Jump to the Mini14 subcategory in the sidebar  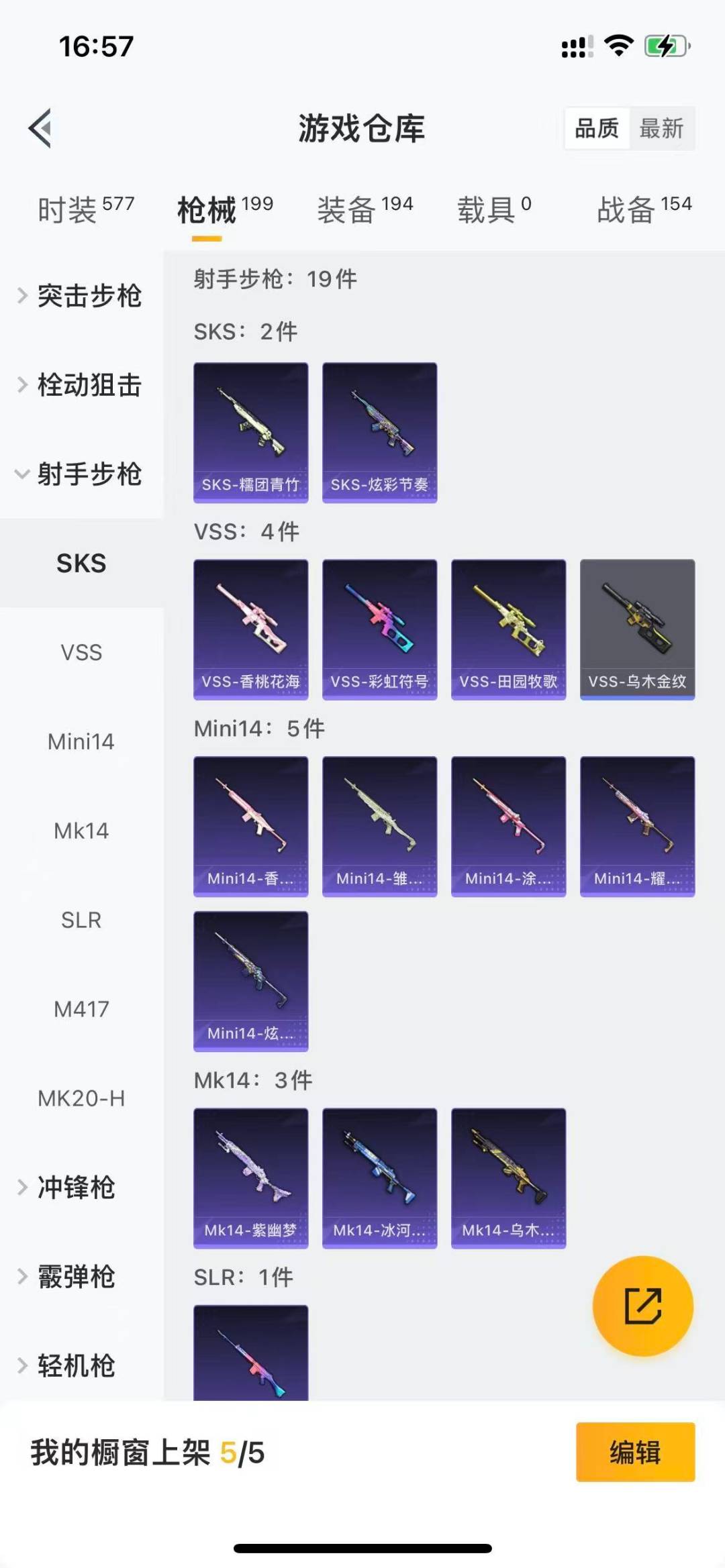pos(81,741)
